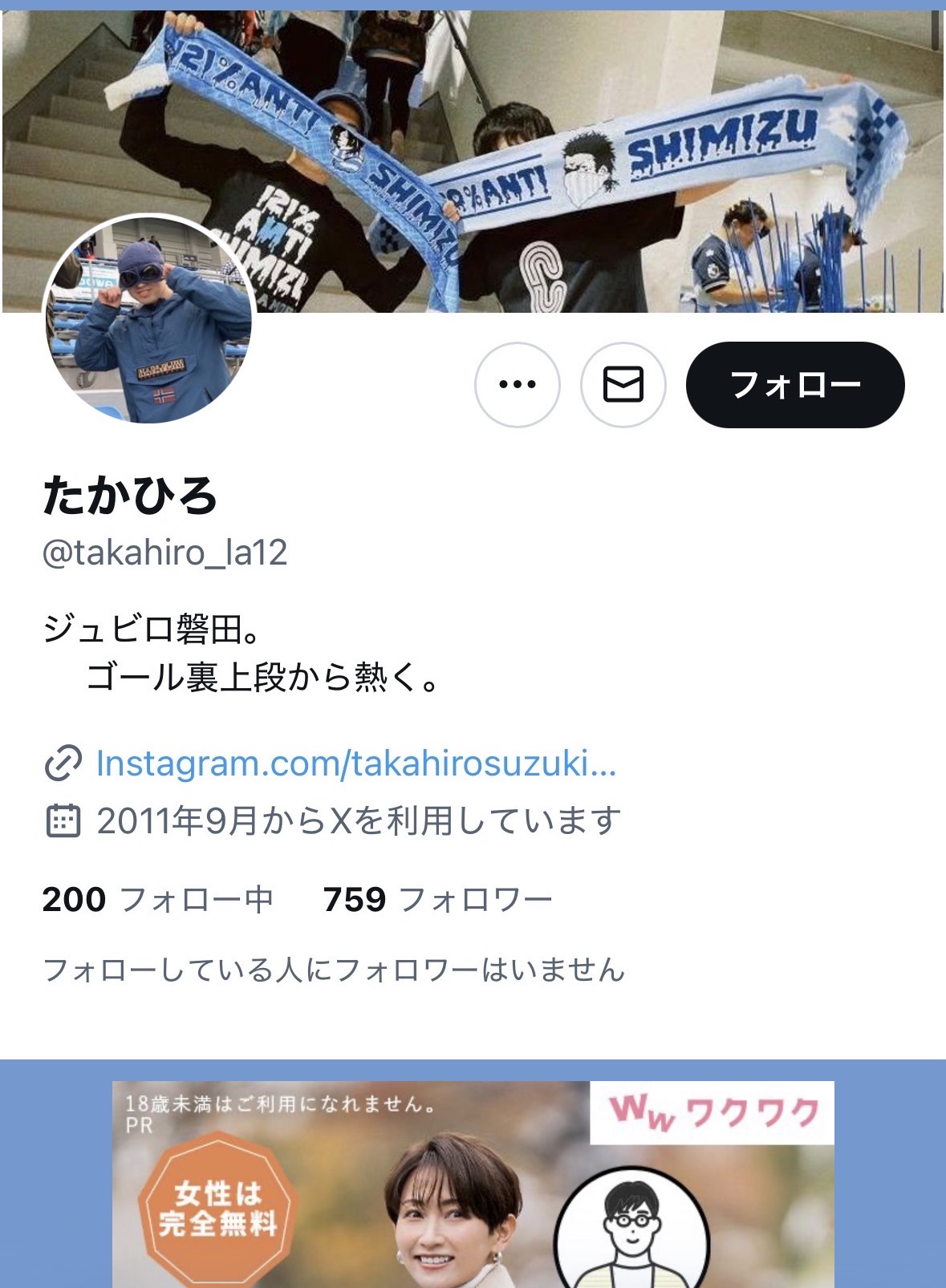
Task: Enlarge たかひろ's round profile picture
Action: click(x=149, y=319)
